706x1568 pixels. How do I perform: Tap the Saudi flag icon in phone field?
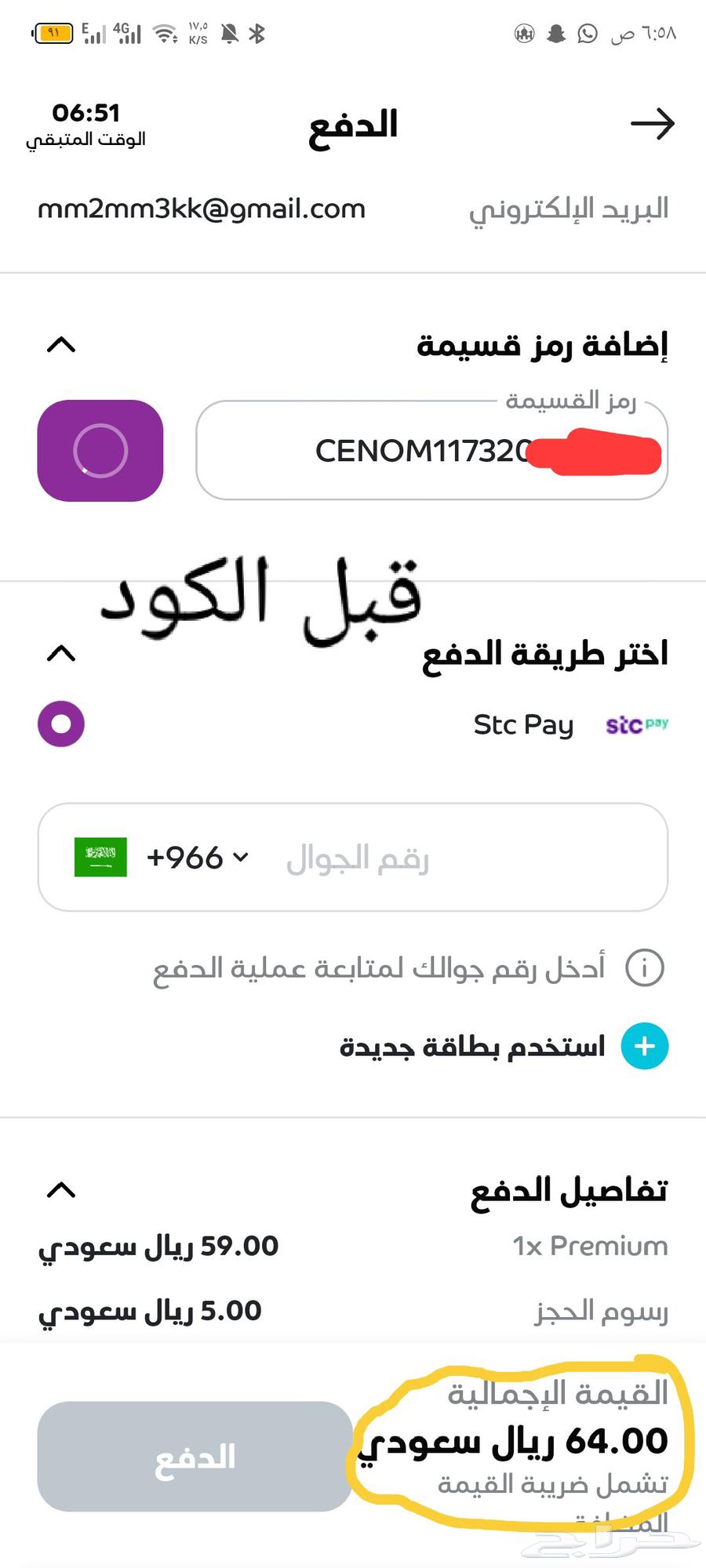pyautogui.click(x=100, y=858)
